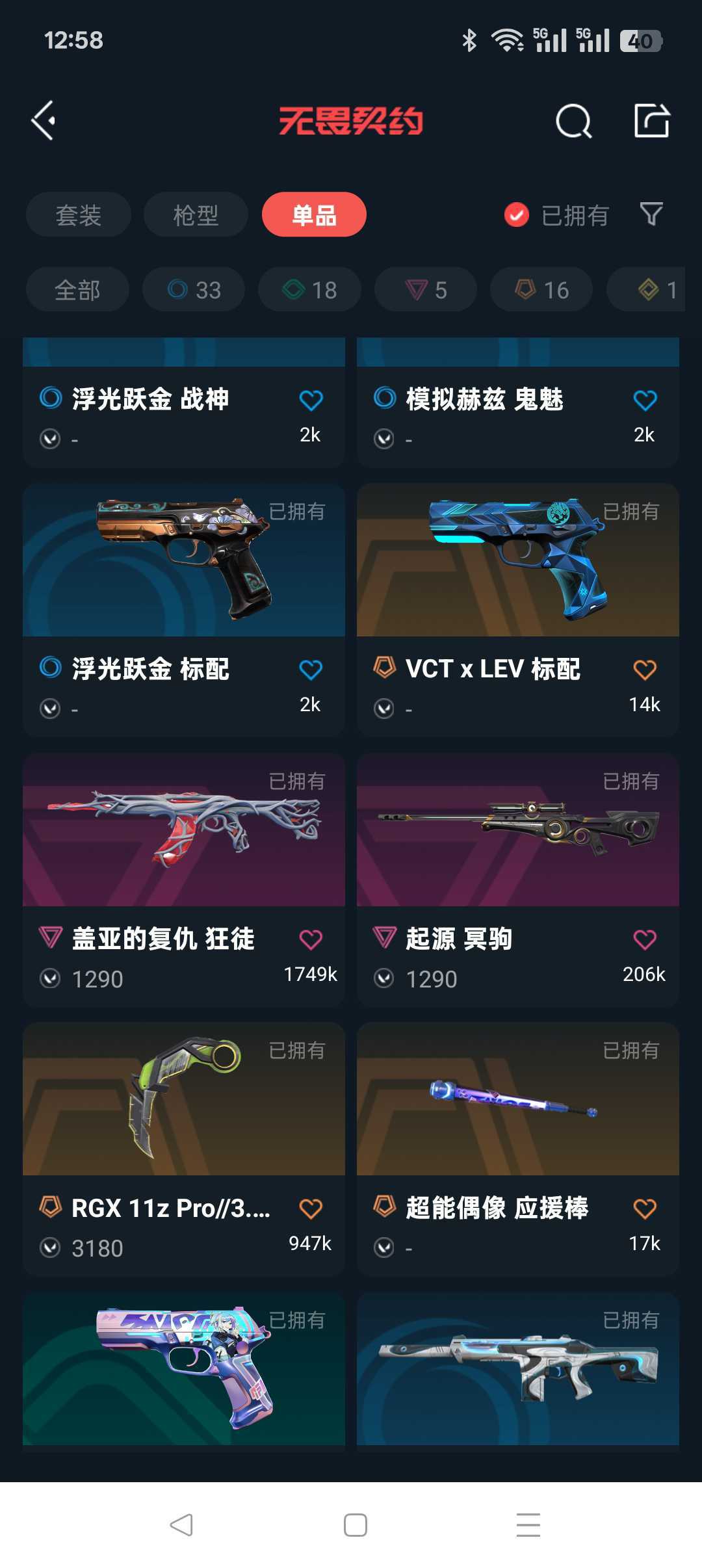The width and height of the screenshot is (702, 1568).
Task: Switch to the 套装 tab
Action: tap(78, 215)
